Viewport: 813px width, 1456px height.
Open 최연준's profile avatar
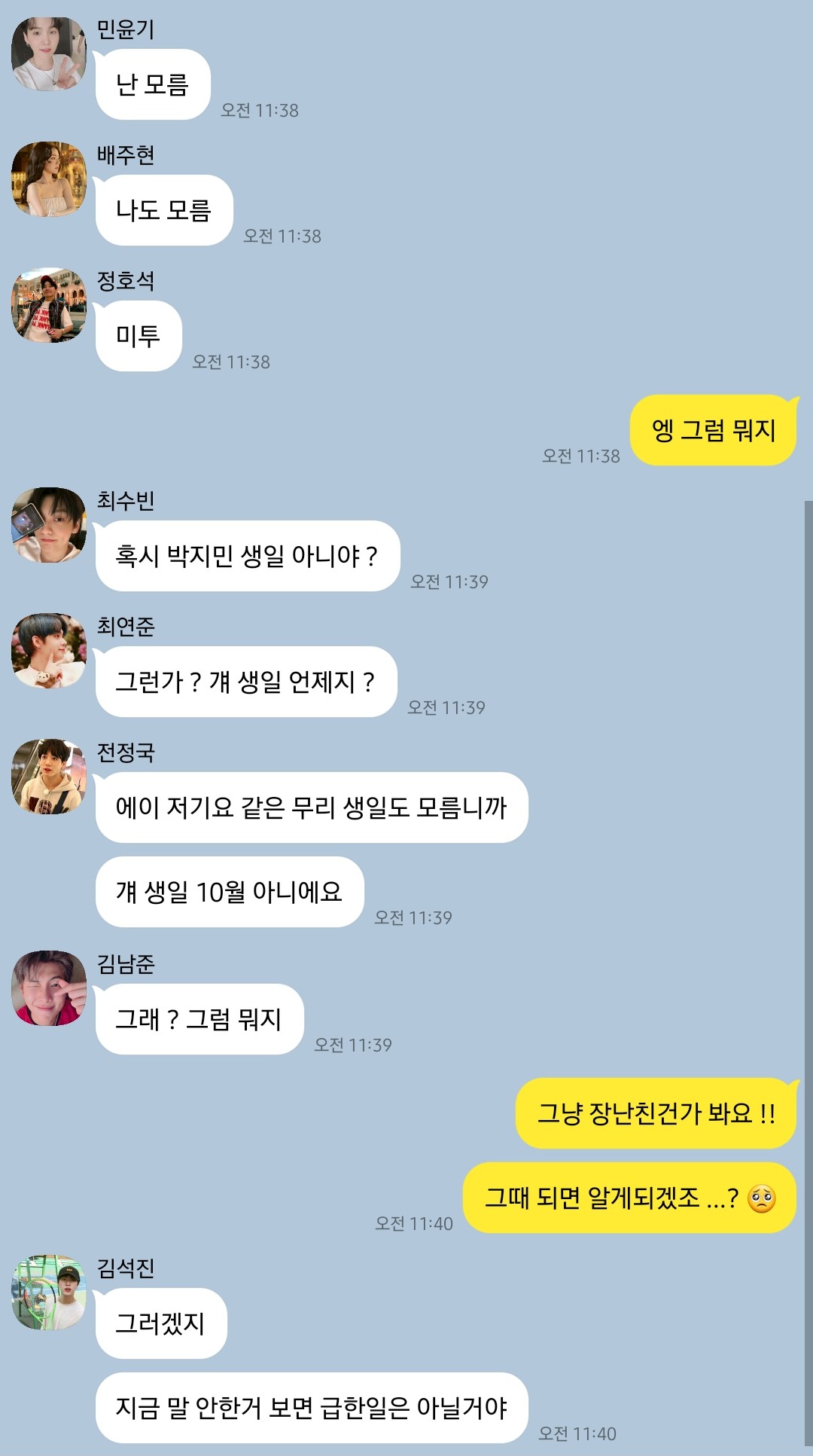(49, 651)
